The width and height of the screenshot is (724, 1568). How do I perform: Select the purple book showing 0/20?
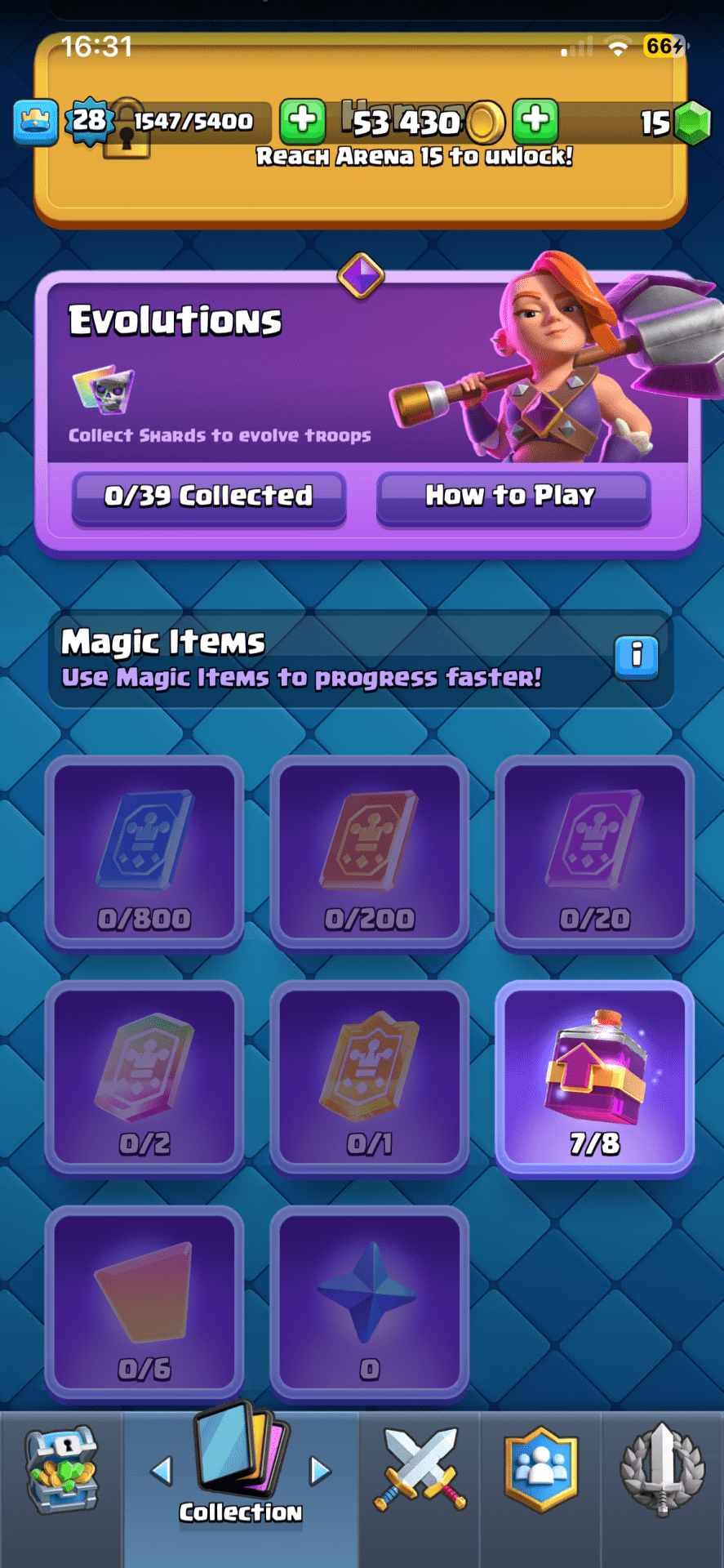coord(594,853)
